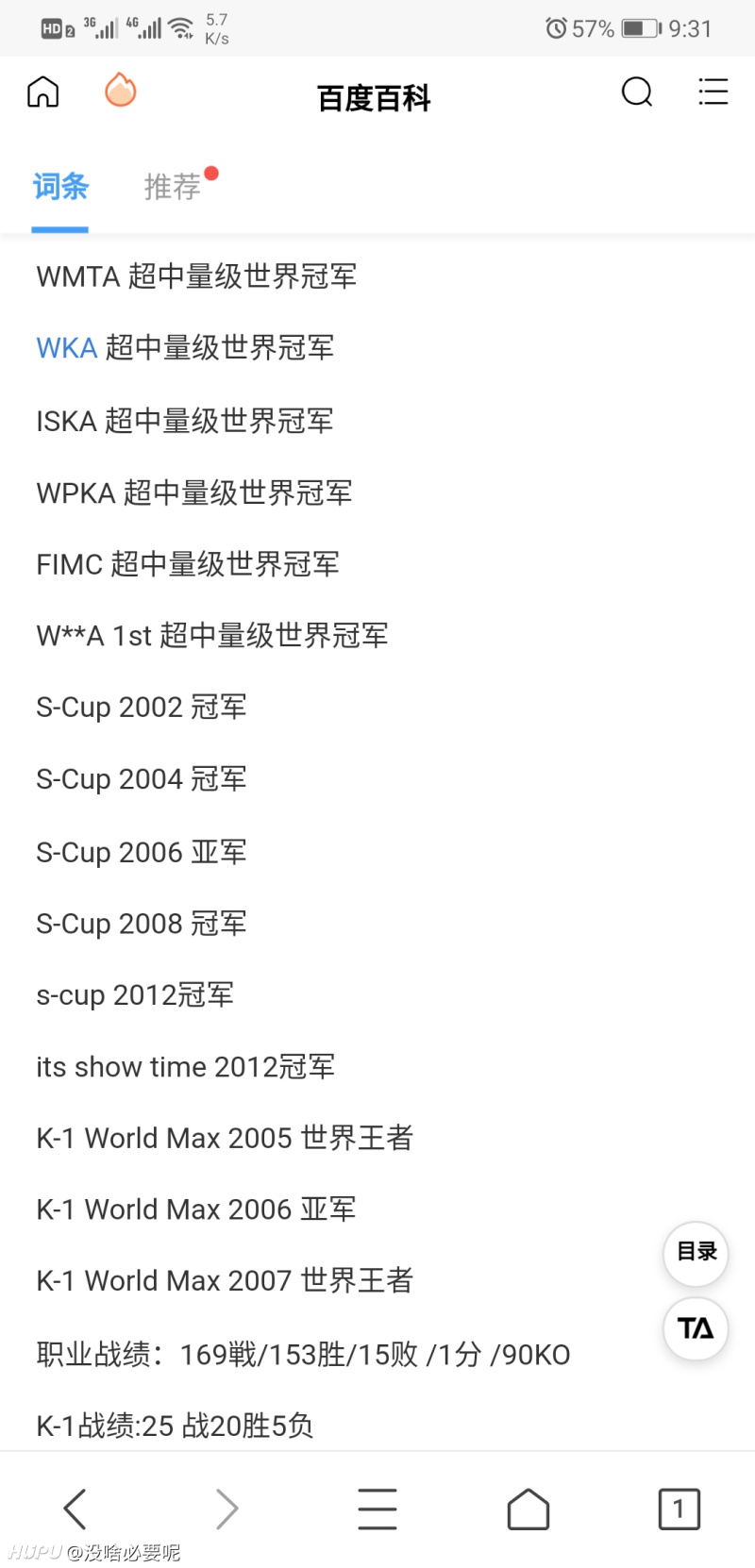Screen dimensions: 755x1568
Task: Open the 目录 table of contents button
Action: click(x=696, y=1252)
